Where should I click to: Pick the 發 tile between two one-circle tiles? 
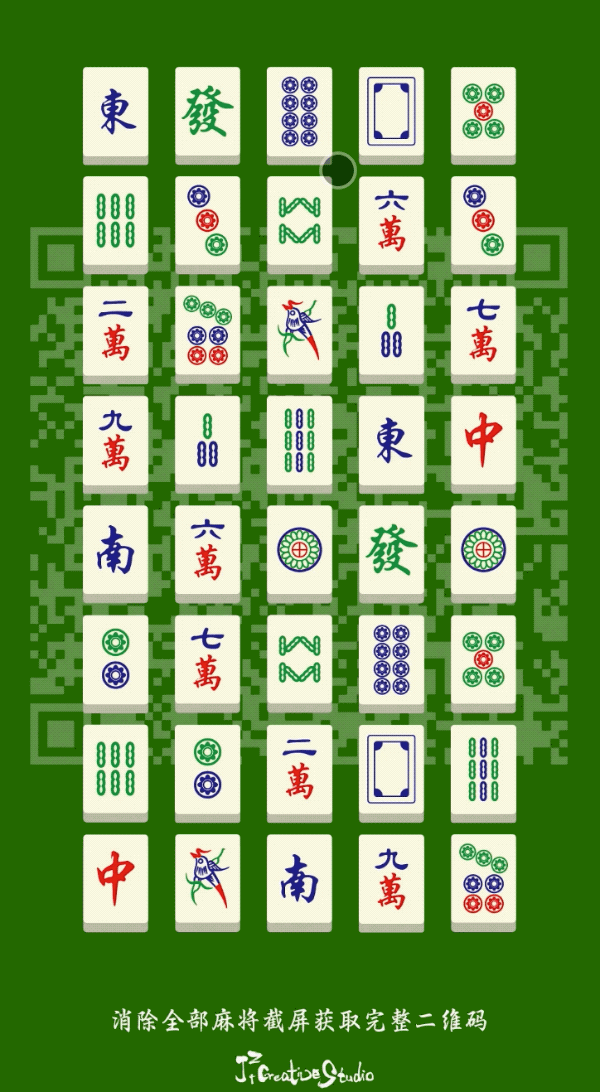pyautogui.click(x=391, y=550)
